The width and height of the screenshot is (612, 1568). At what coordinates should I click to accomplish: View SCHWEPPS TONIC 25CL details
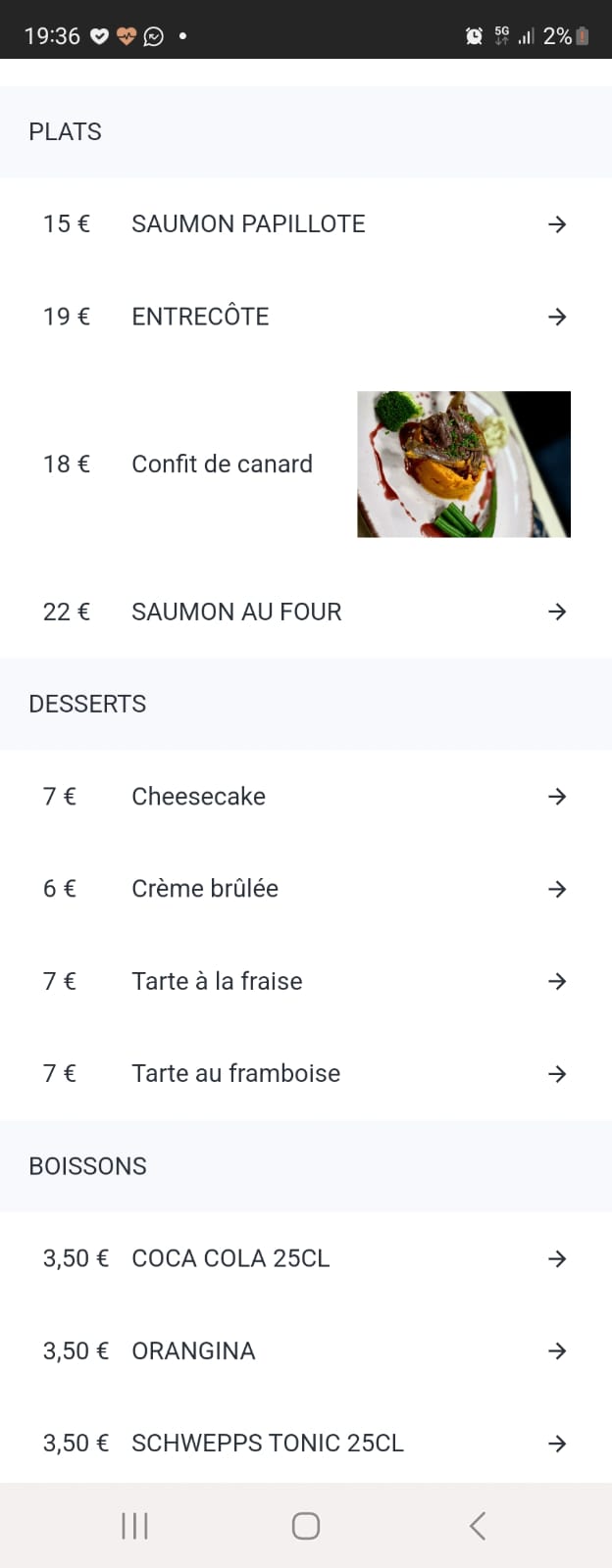click(304, 1443)
